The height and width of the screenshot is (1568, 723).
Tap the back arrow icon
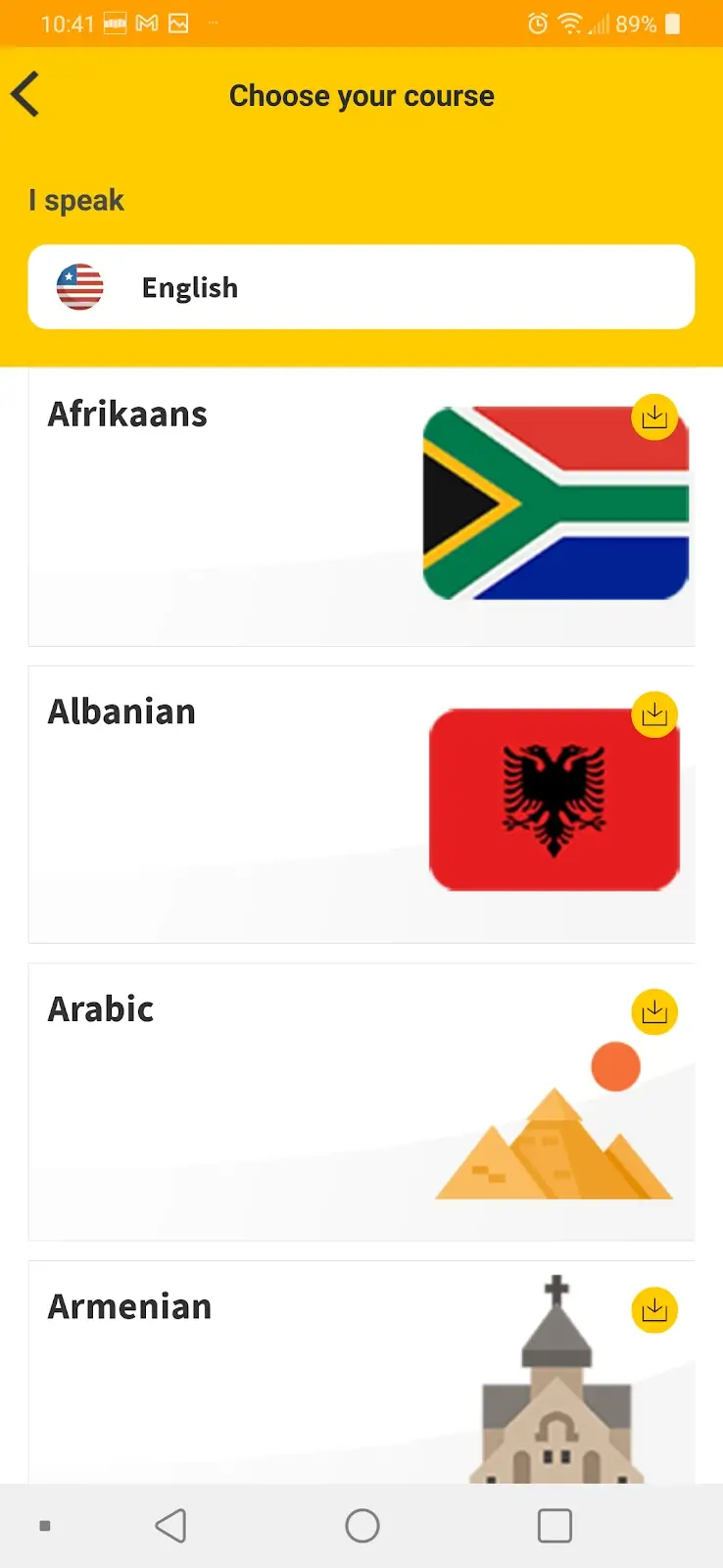click(24, 94)
